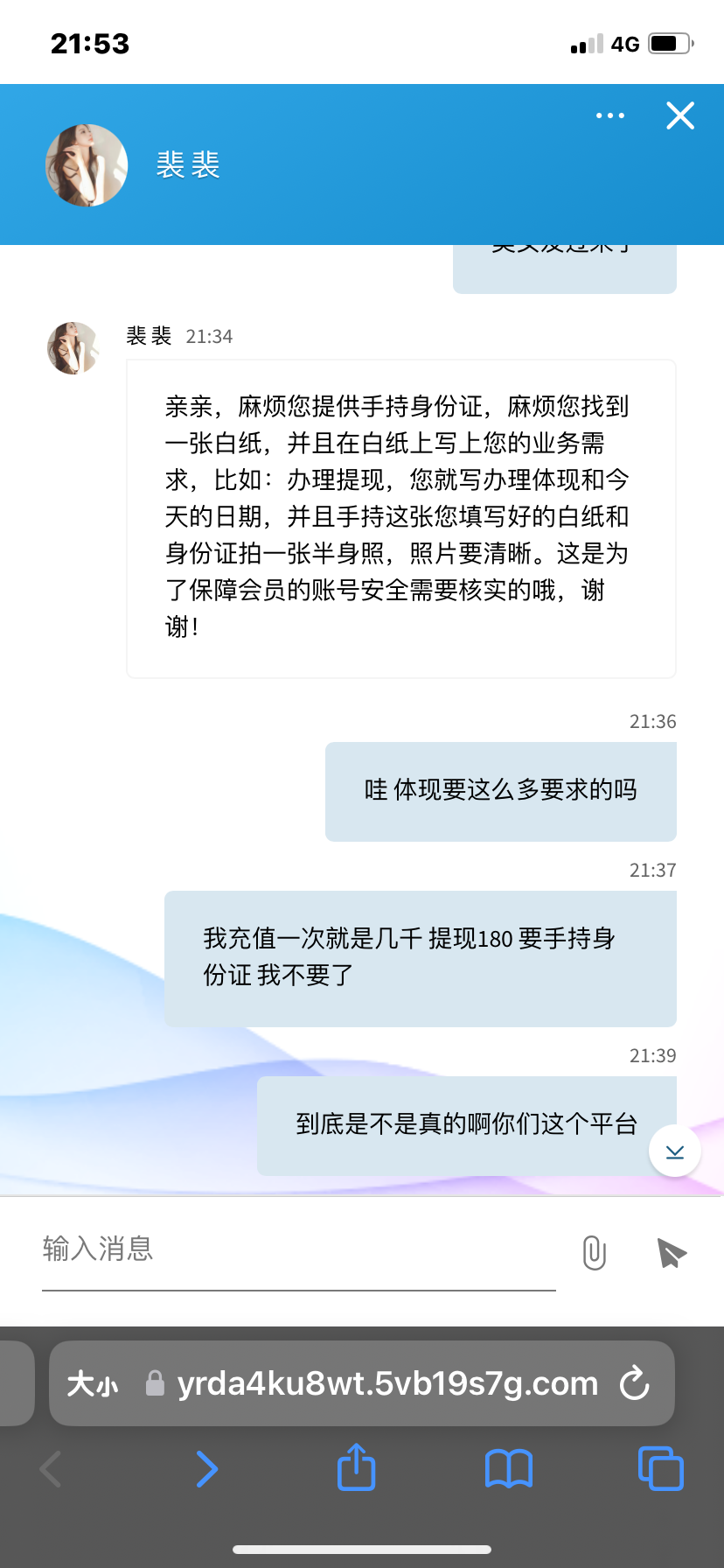Tap the address bar URL
This screenshot has height=1568, width=724.
tap(386, 1384)
